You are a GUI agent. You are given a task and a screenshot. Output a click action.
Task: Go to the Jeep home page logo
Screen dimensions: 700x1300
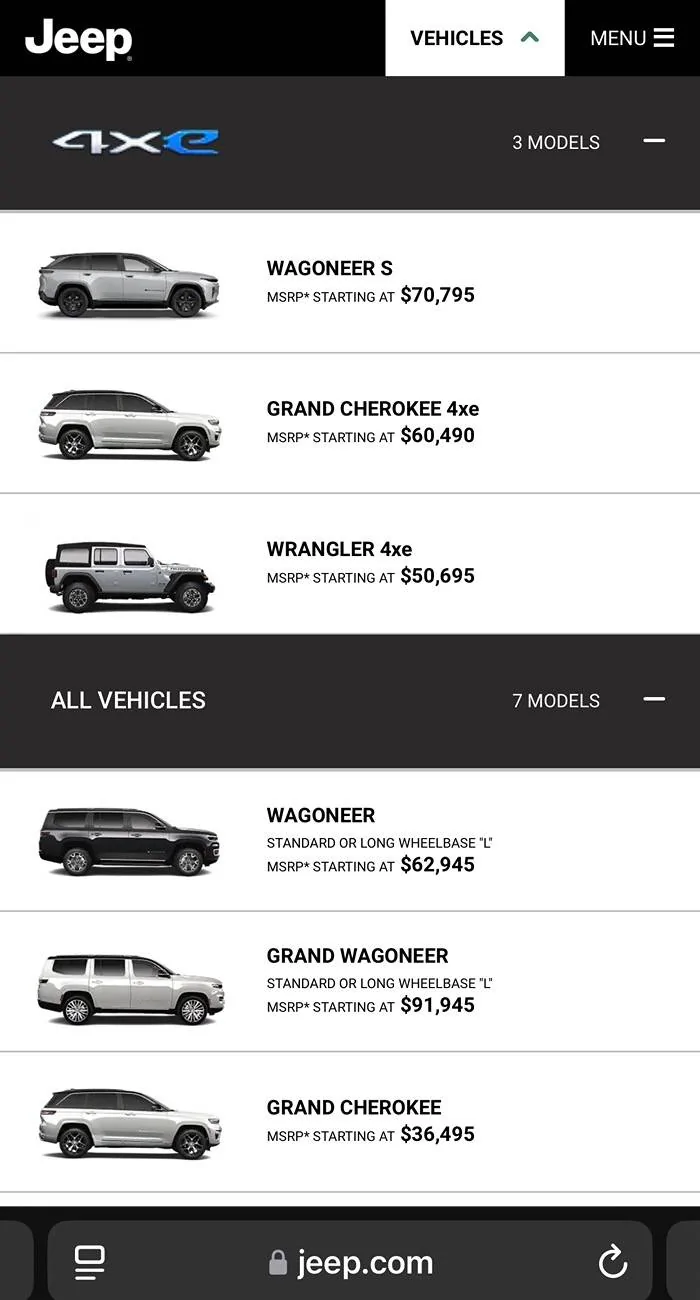(79, 39)
